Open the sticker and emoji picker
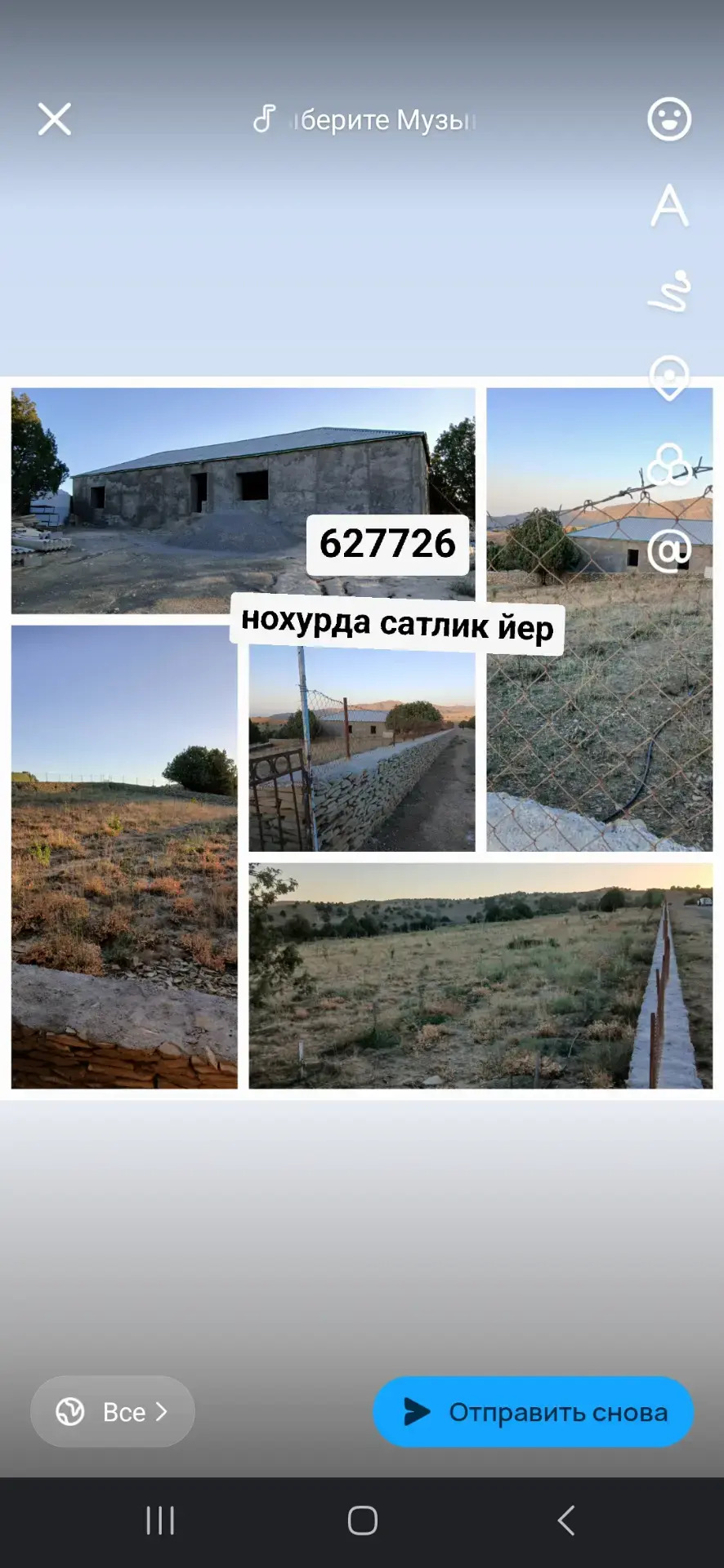The height and width of the screenshot is (1568, 724). coord(669,119)
